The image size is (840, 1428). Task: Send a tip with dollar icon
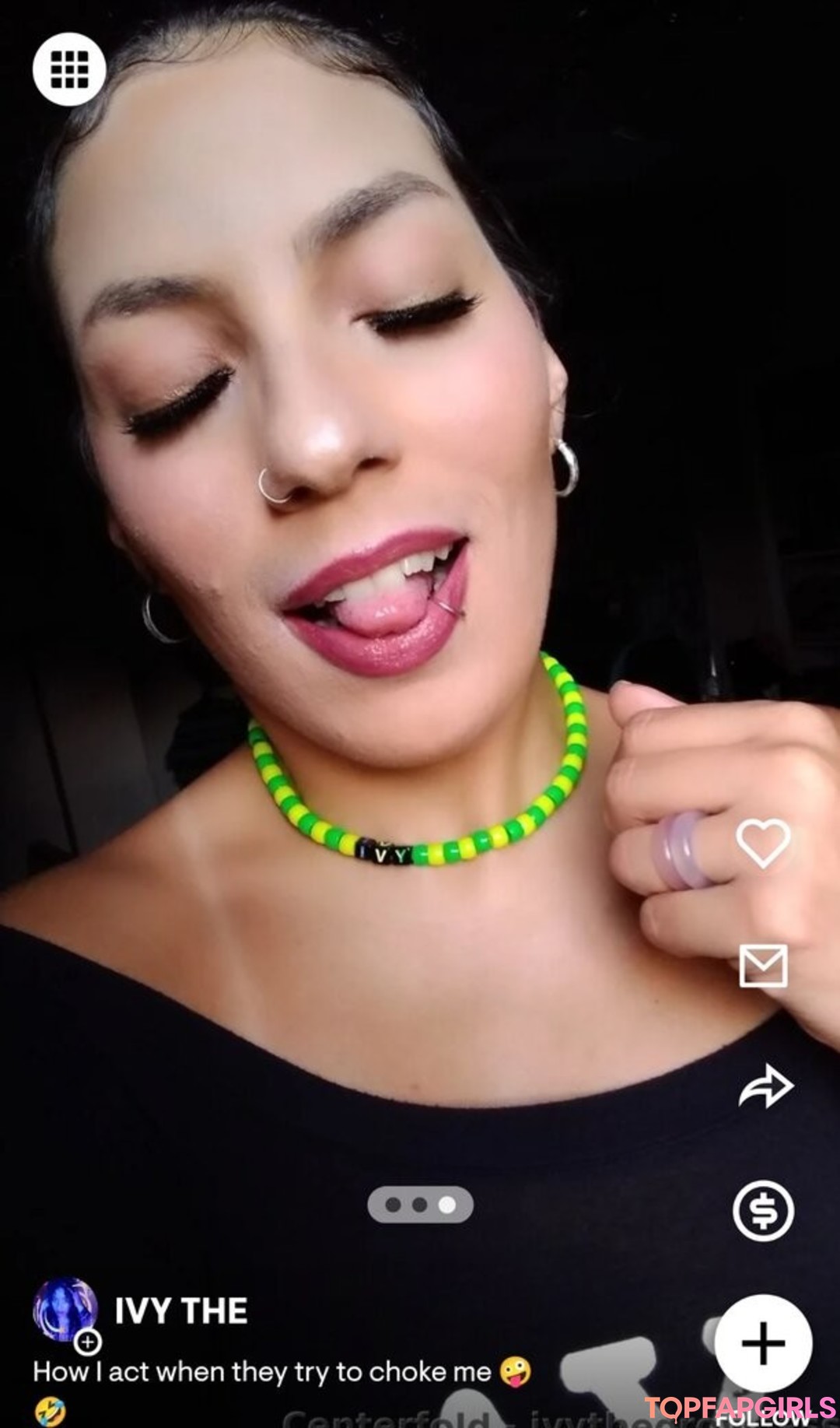click(x=763, y=1210)
